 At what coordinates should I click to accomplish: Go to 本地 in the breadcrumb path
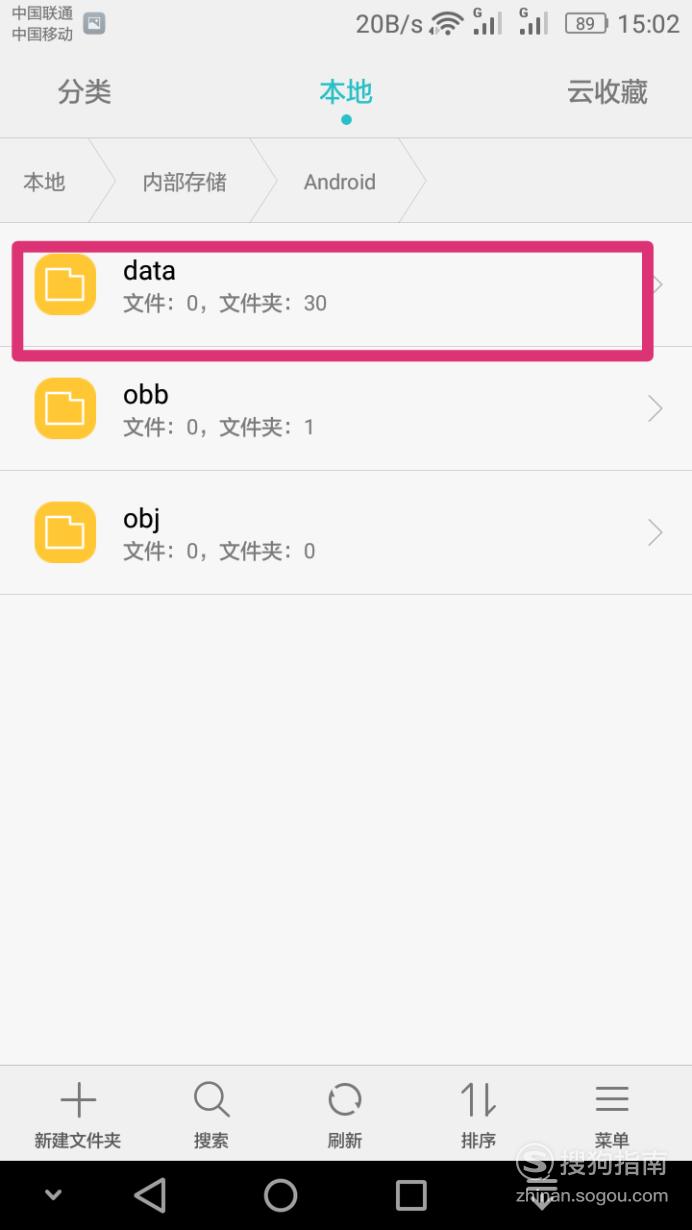44,182
